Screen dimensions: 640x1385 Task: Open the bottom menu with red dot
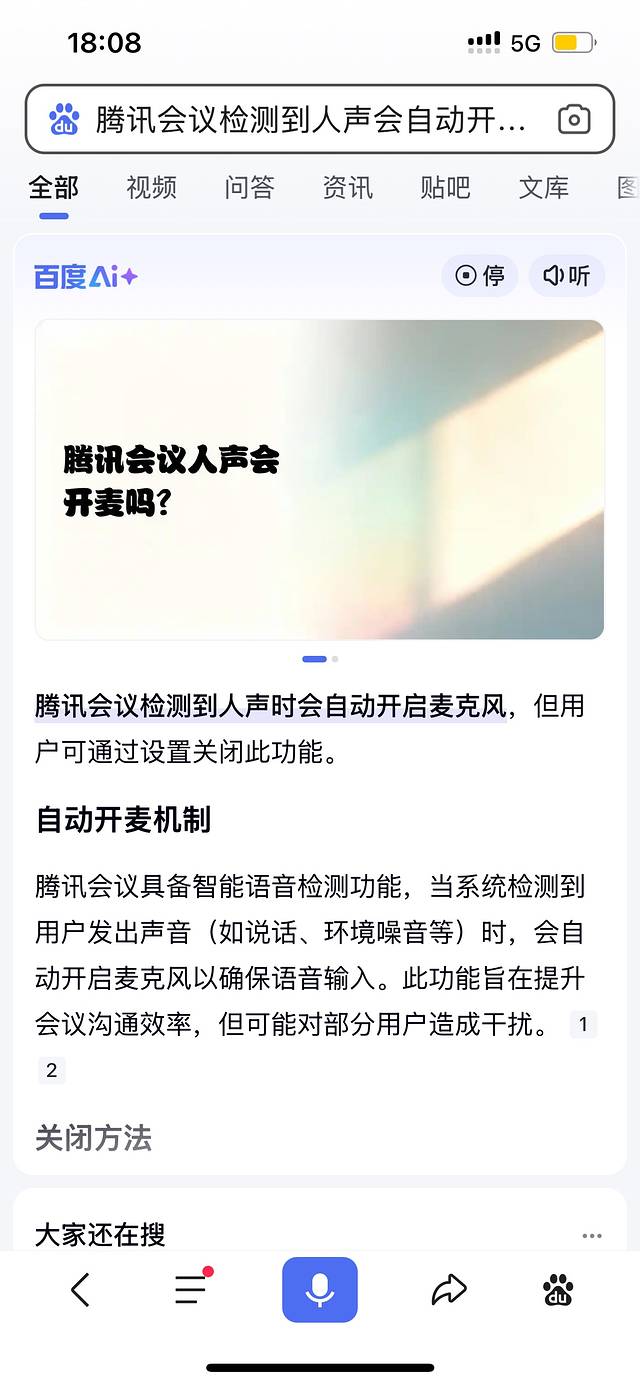(x=191, y=1290)
